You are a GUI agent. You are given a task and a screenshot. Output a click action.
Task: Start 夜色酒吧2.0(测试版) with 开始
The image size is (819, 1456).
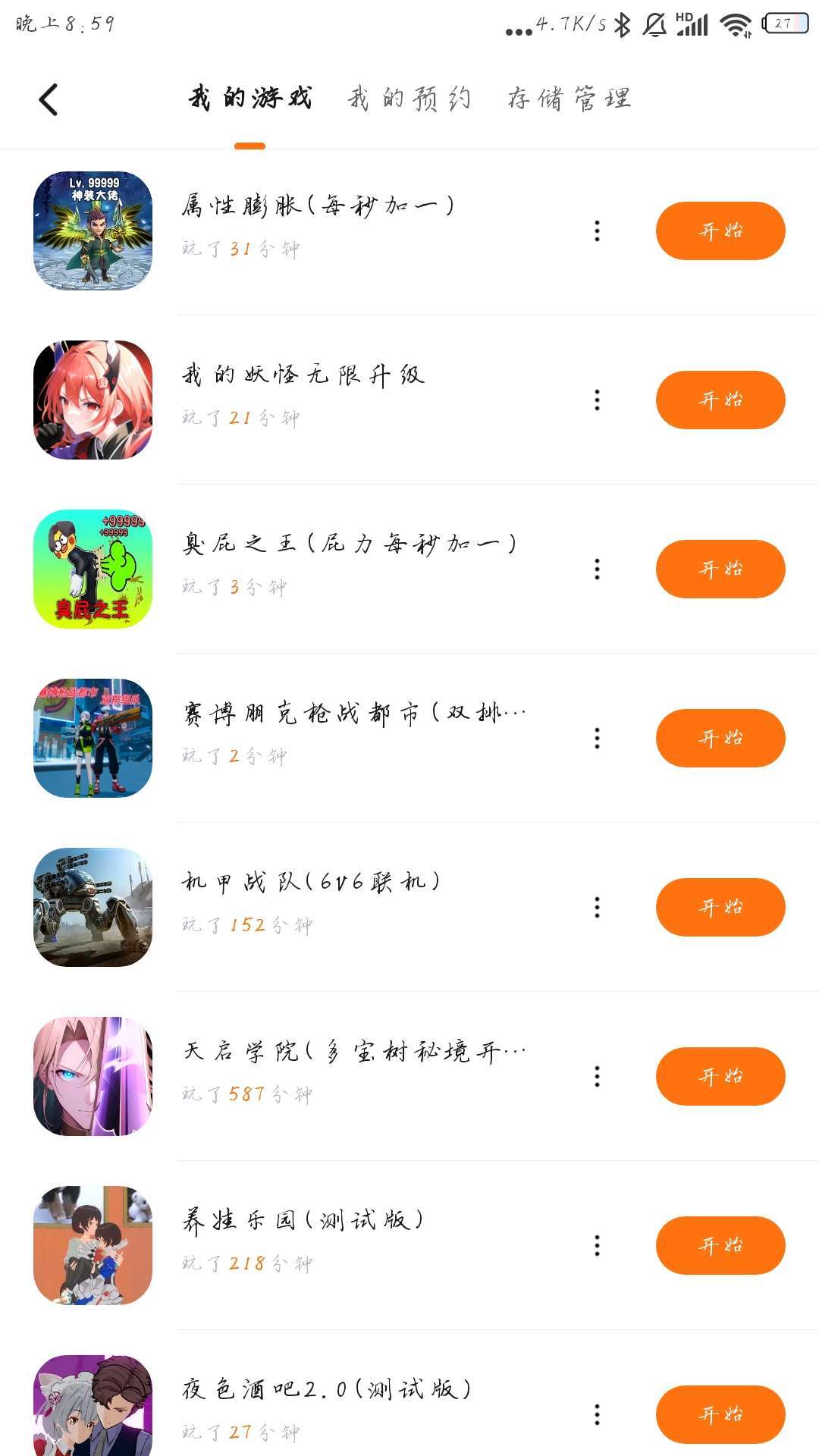720,1414
